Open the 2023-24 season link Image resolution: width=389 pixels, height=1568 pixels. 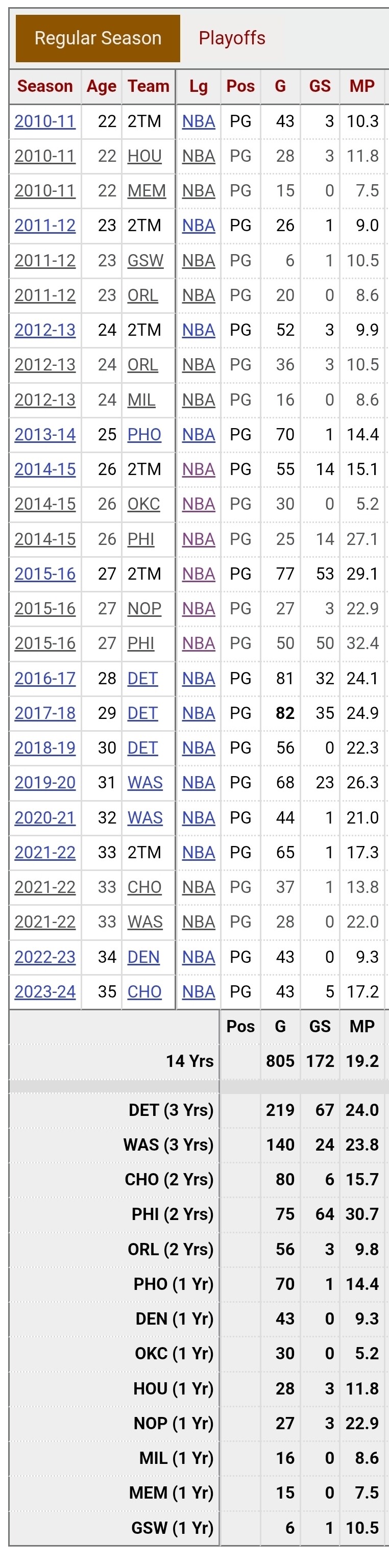[45, 991]
